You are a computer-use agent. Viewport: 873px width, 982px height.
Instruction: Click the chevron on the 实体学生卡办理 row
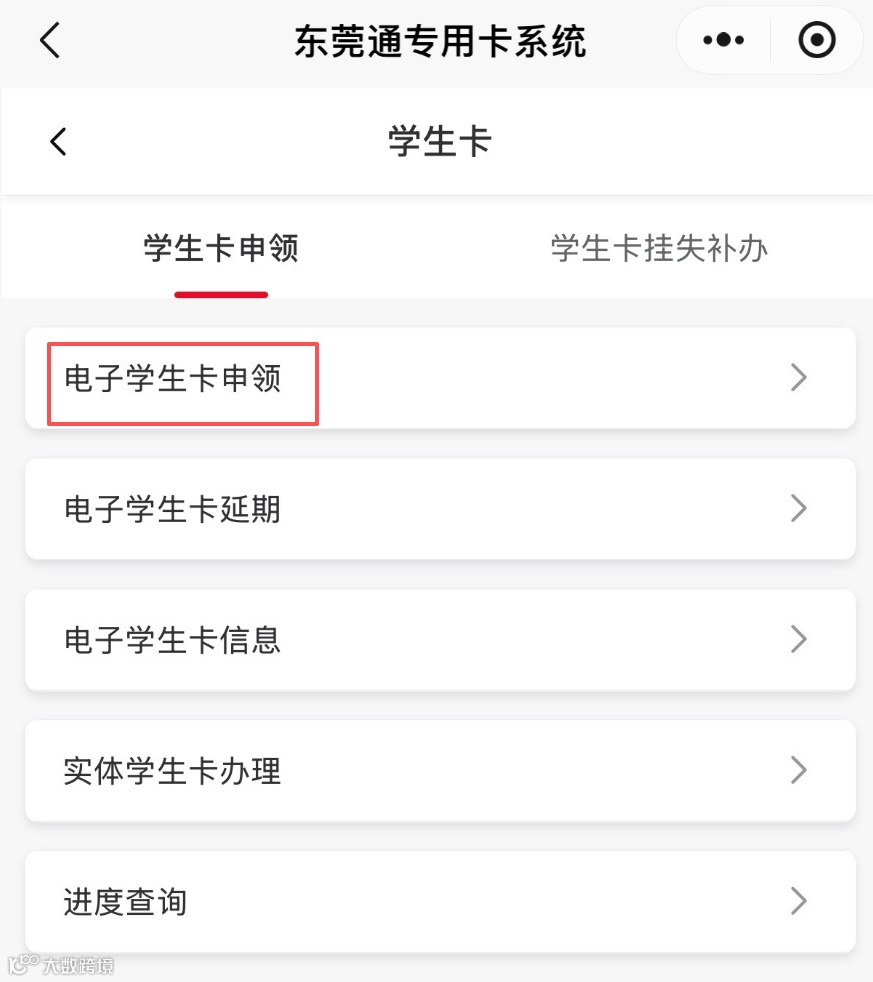tap(798, 771)
